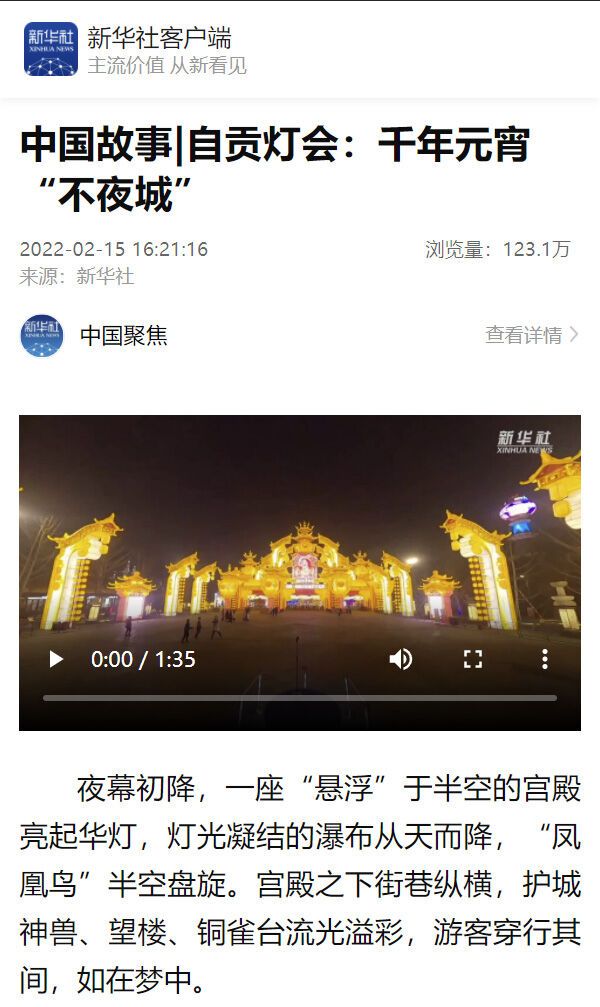Open the 中国聚焦 channel avatar
Viewport: 600px width, 1007px height.
pyautogui.click(x=42, y=335)
